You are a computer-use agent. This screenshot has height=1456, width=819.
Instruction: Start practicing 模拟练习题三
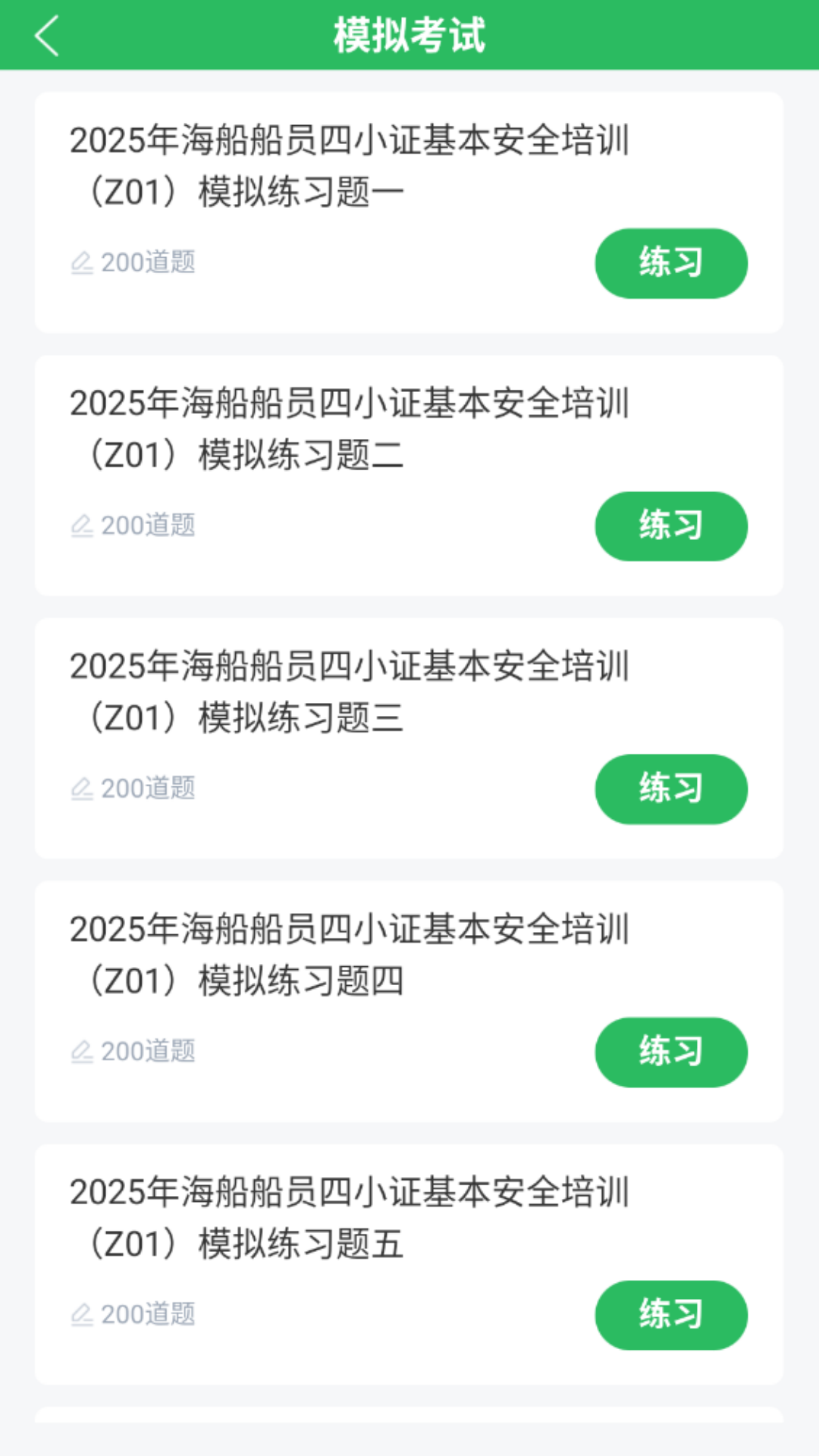[x=671, y=788]
